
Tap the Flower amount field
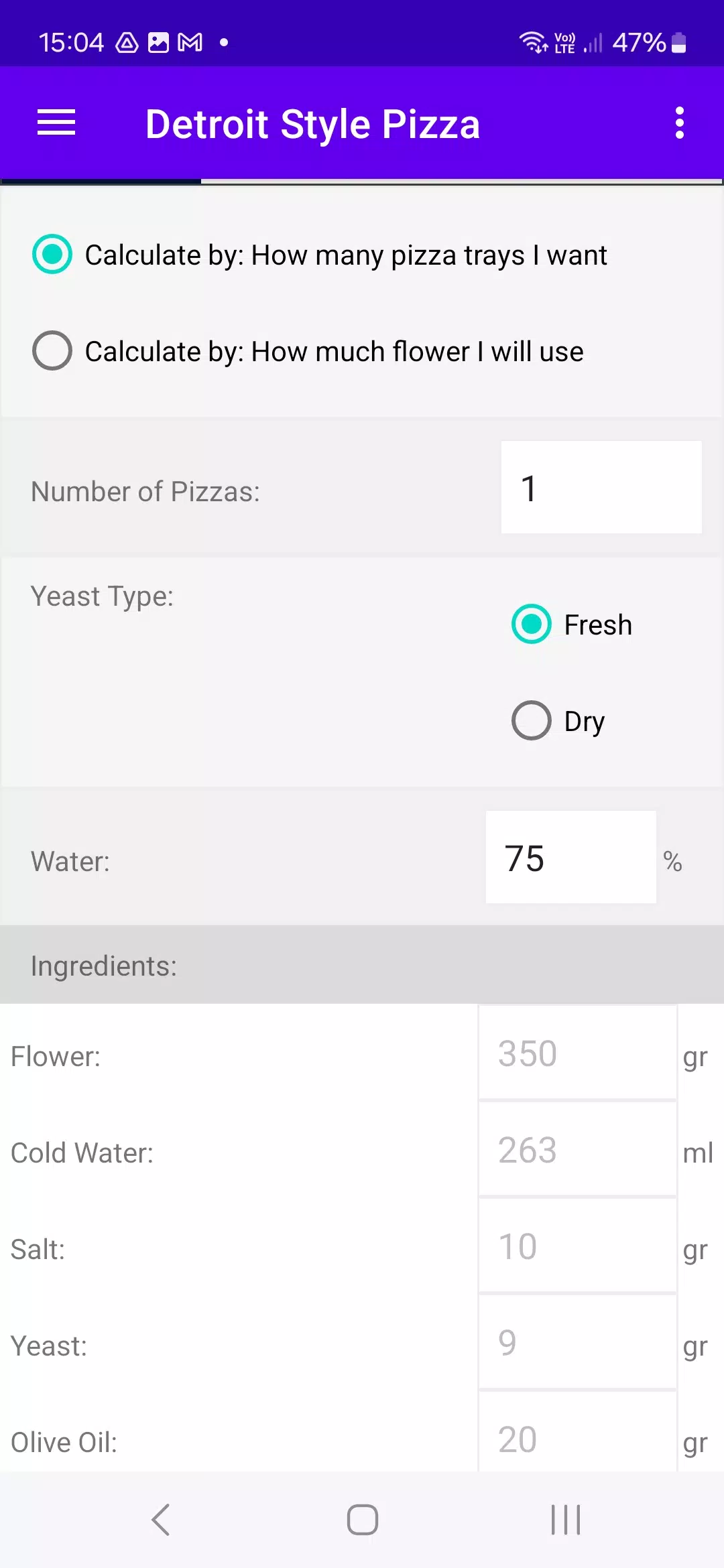tap(577, 1053)
